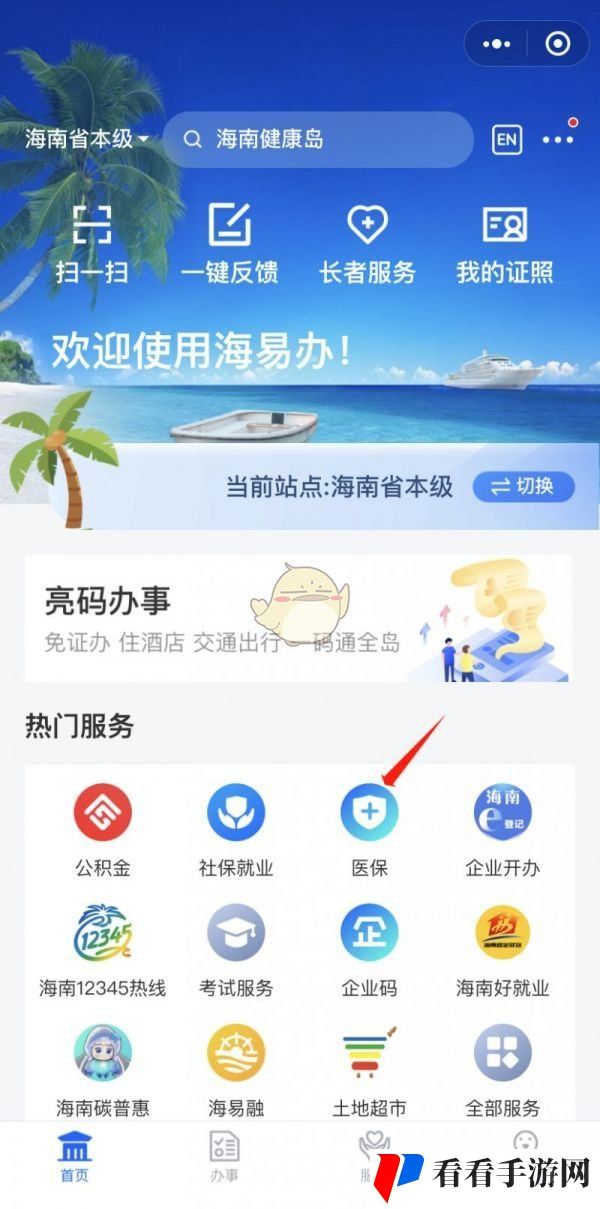Switch to the 办事 tab
Viewport: 600px width, 1209px height.
(x=224, y=1157)
